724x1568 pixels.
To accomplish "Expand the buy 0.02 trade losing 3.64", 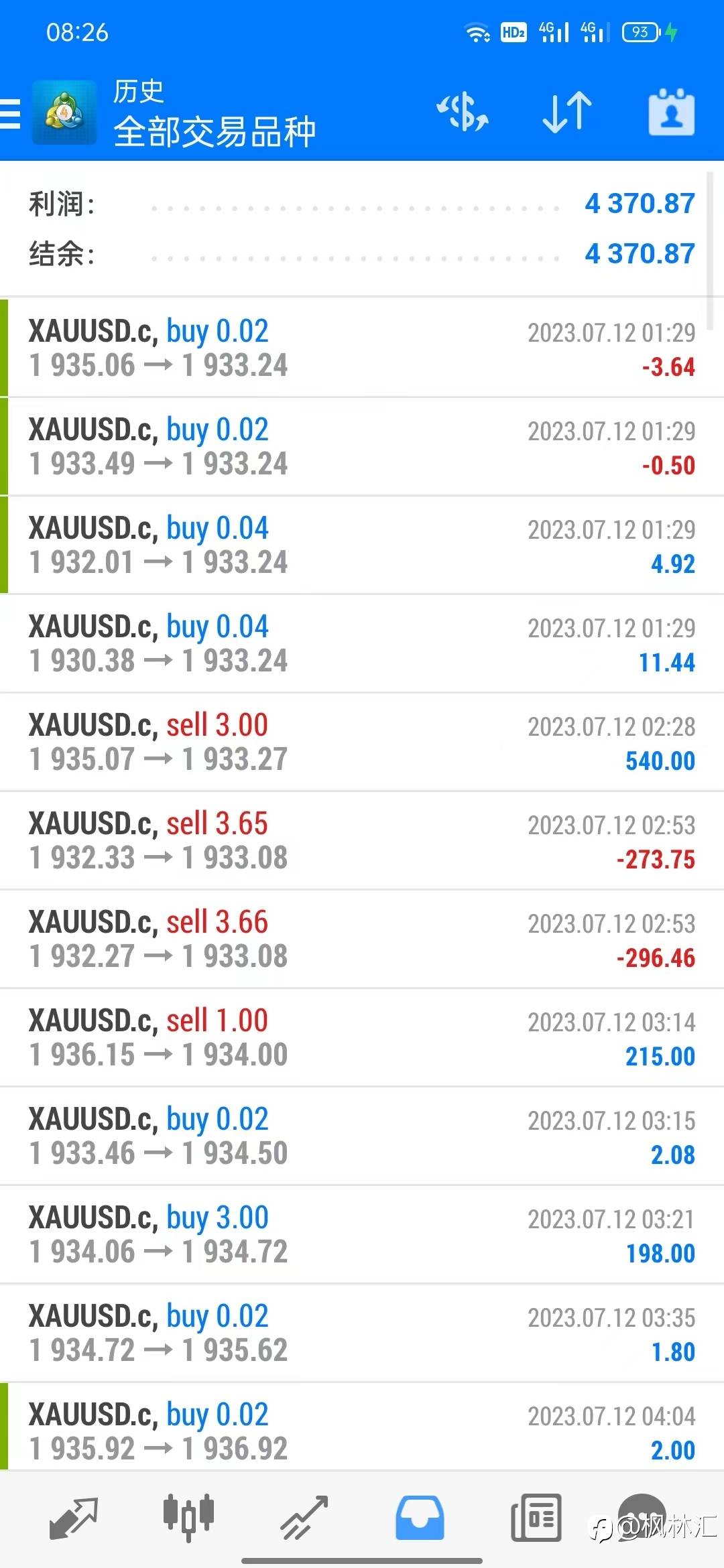I will click(x=362, y=348).
